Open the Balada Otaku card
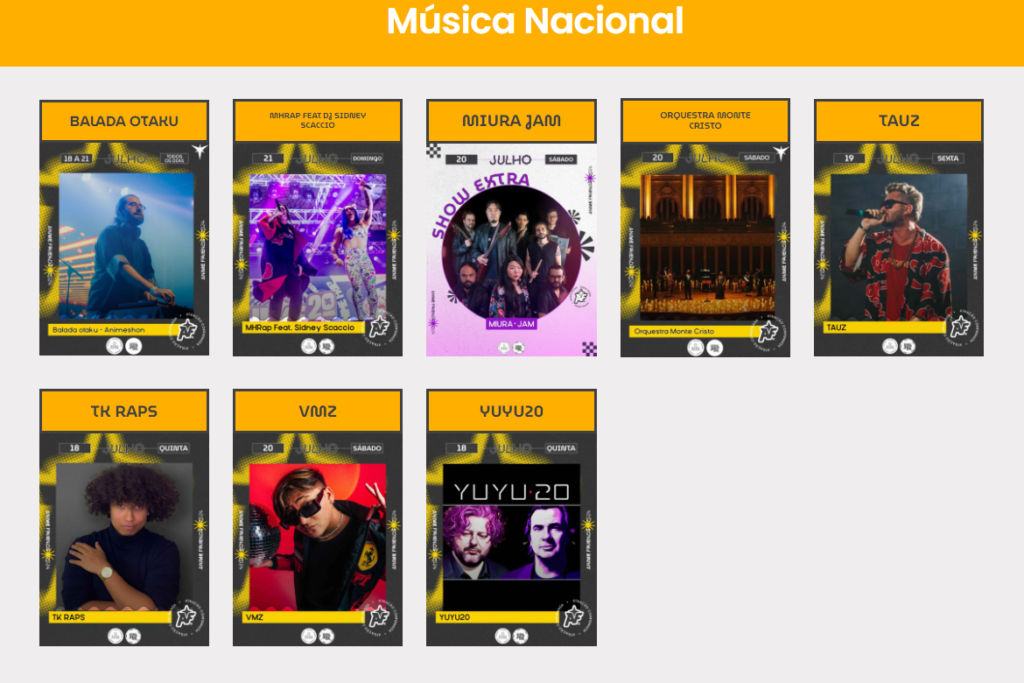This screenshot has width=1024, height=683. (x=124, y=245)
